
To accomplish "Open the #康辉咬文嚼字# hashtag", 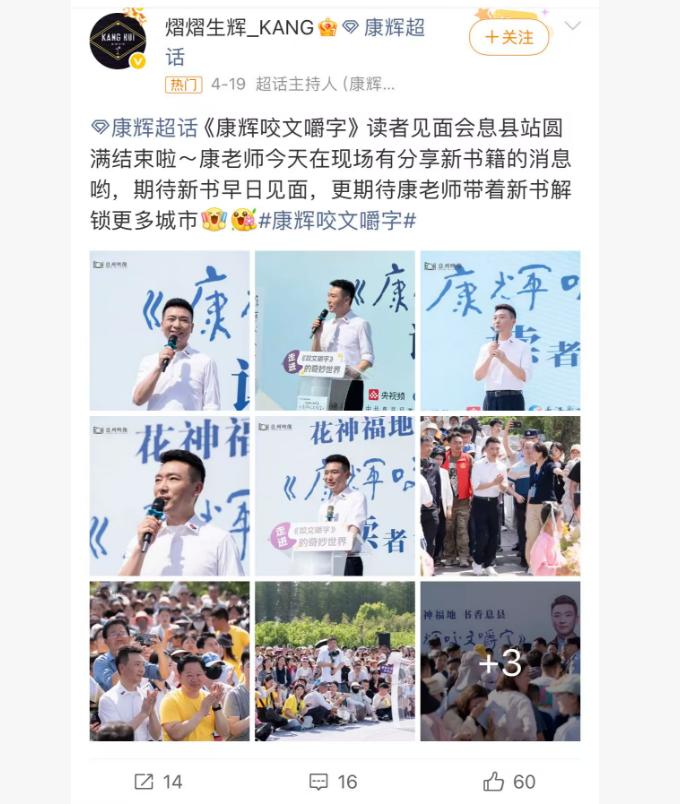I will [337, 220].
